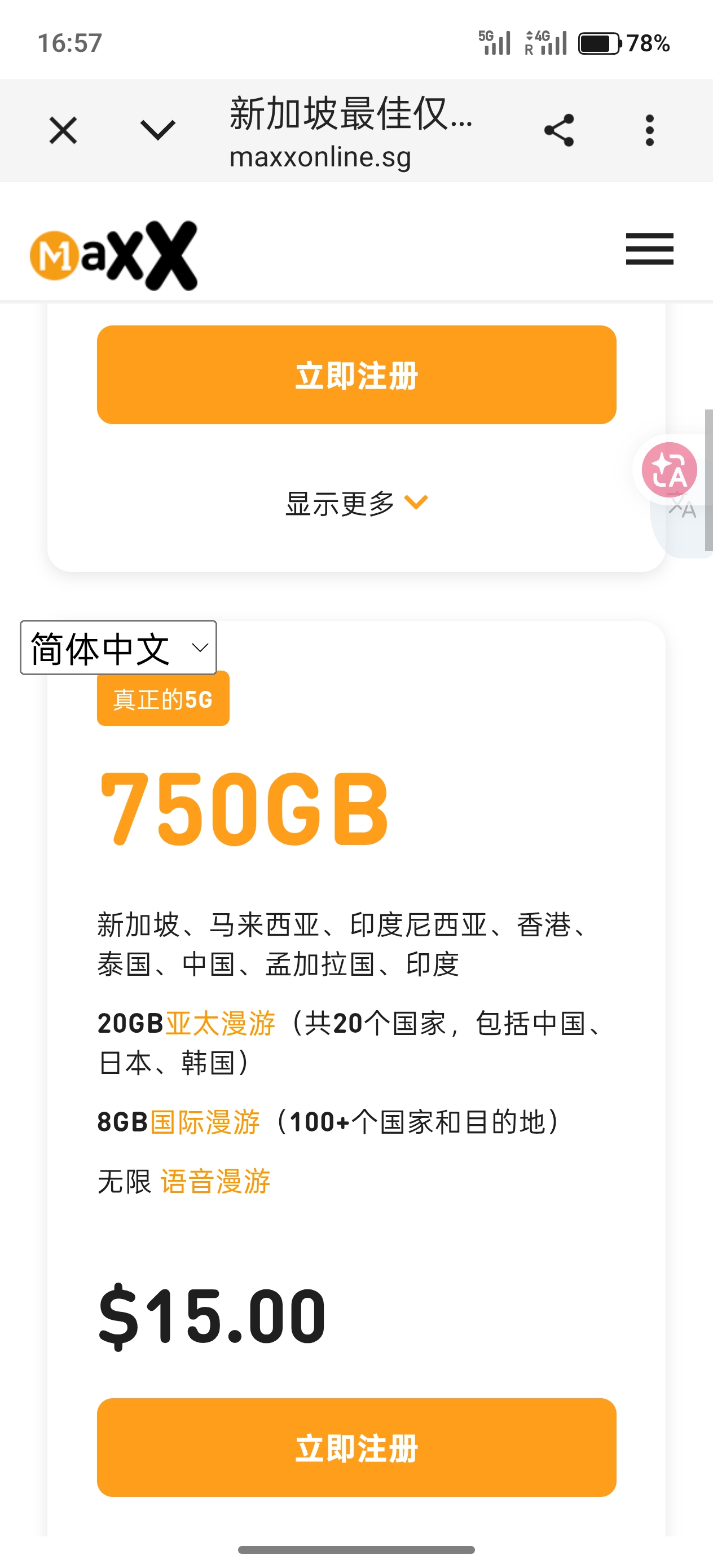Open the 简体中文 language dropdown

point(118,648)
